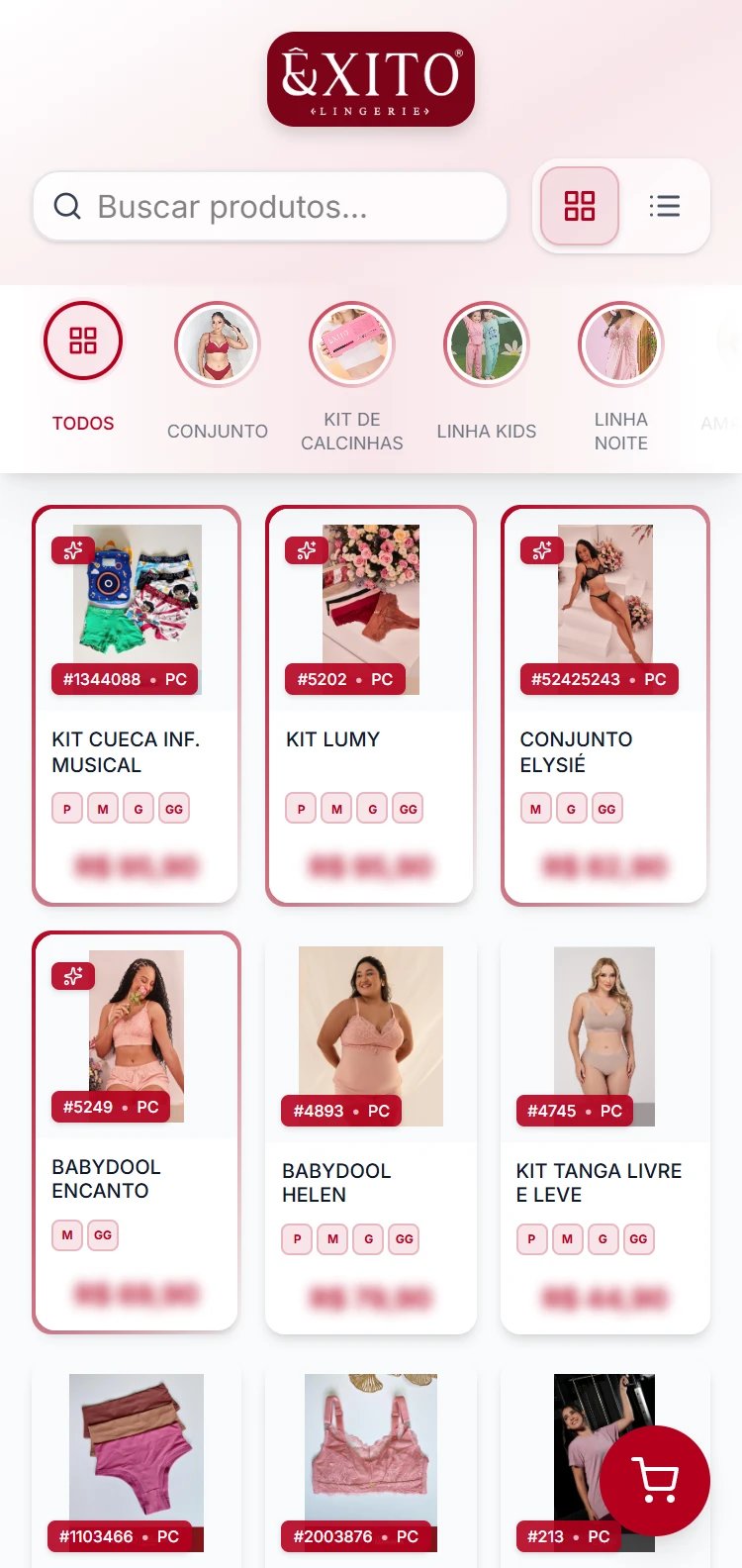Click the #4745 product ID badge
Screen dimensions: 742x1568
pyautogui.click(x=576, y=1111)
